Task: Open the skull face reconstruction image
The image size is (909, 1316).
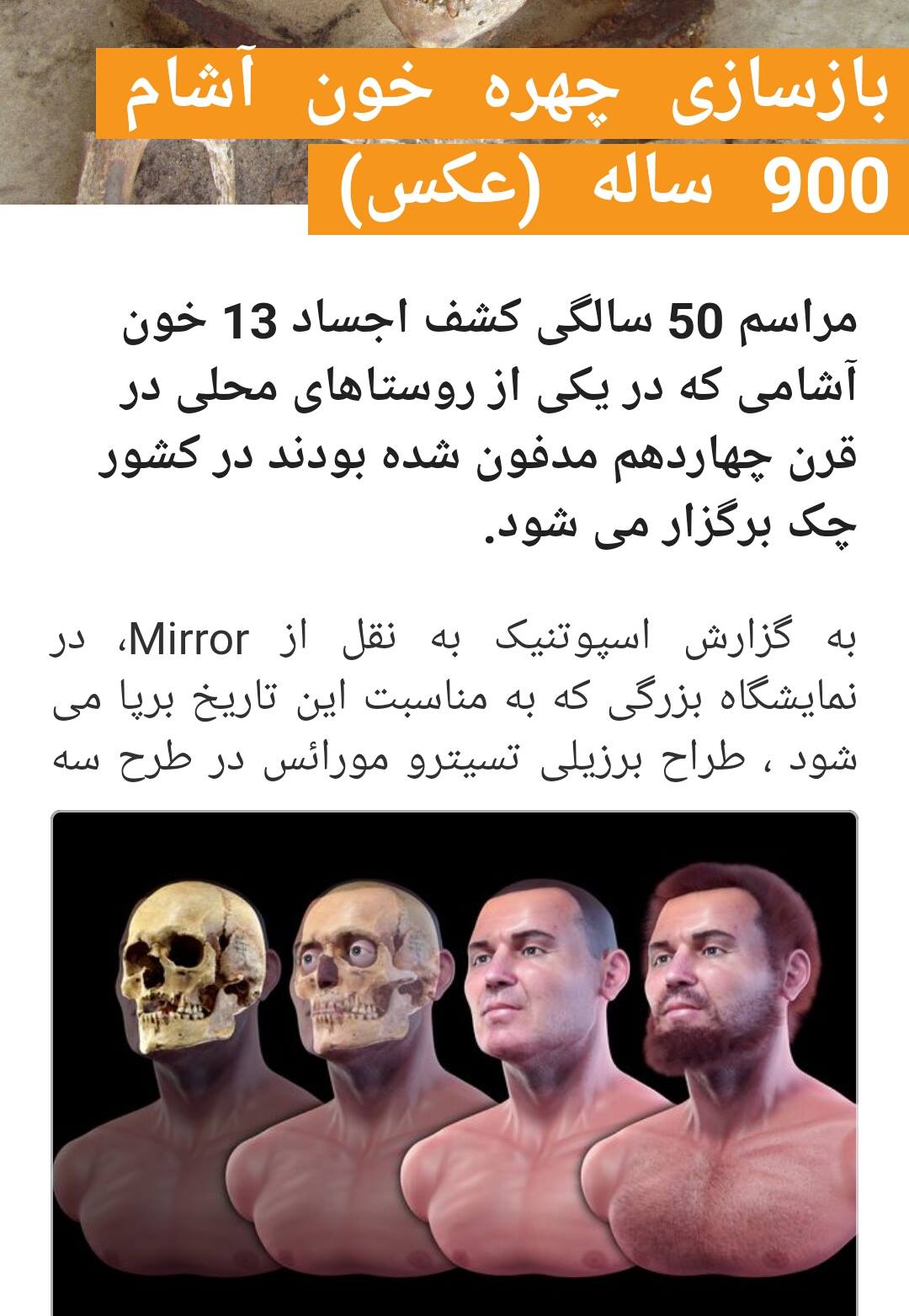Action: pos(454,1061)
